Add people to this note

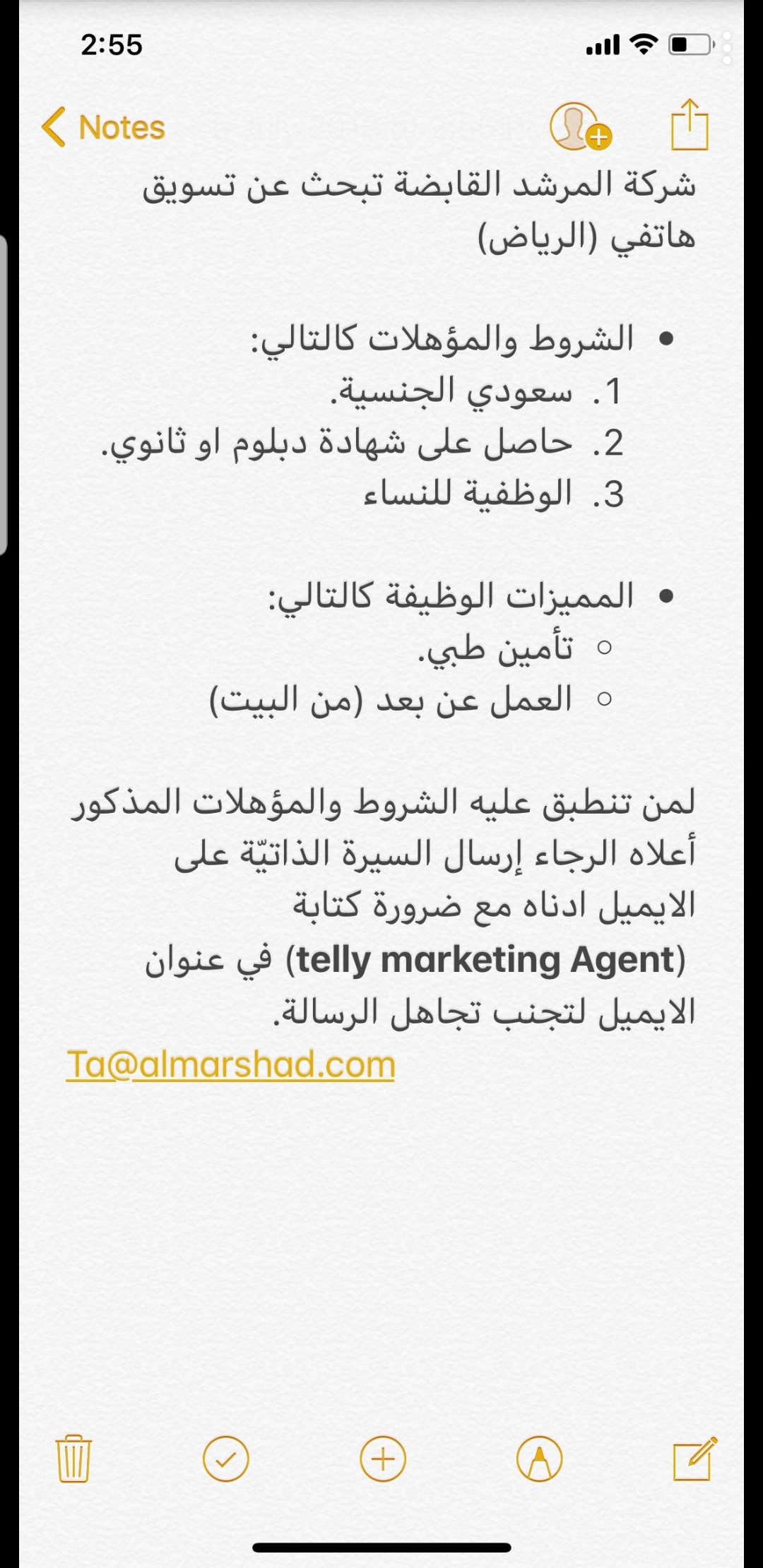(x=579, y=127)
